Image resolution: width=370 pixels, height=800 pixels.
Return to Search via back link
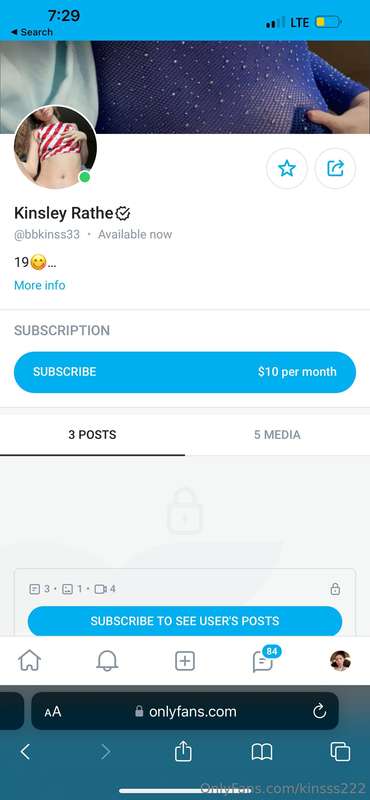coord(32,32)
